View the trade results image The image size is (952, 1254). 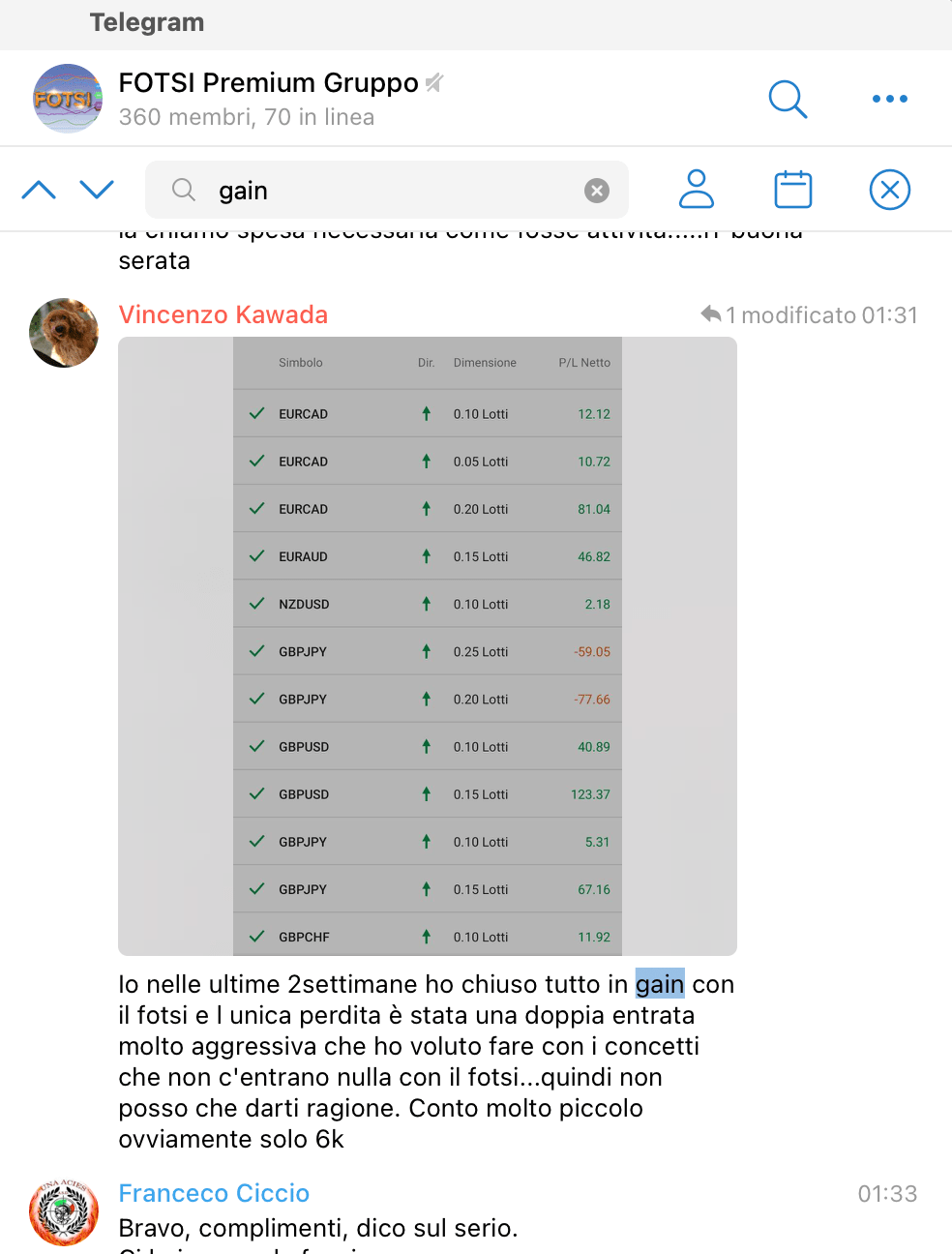427,645
